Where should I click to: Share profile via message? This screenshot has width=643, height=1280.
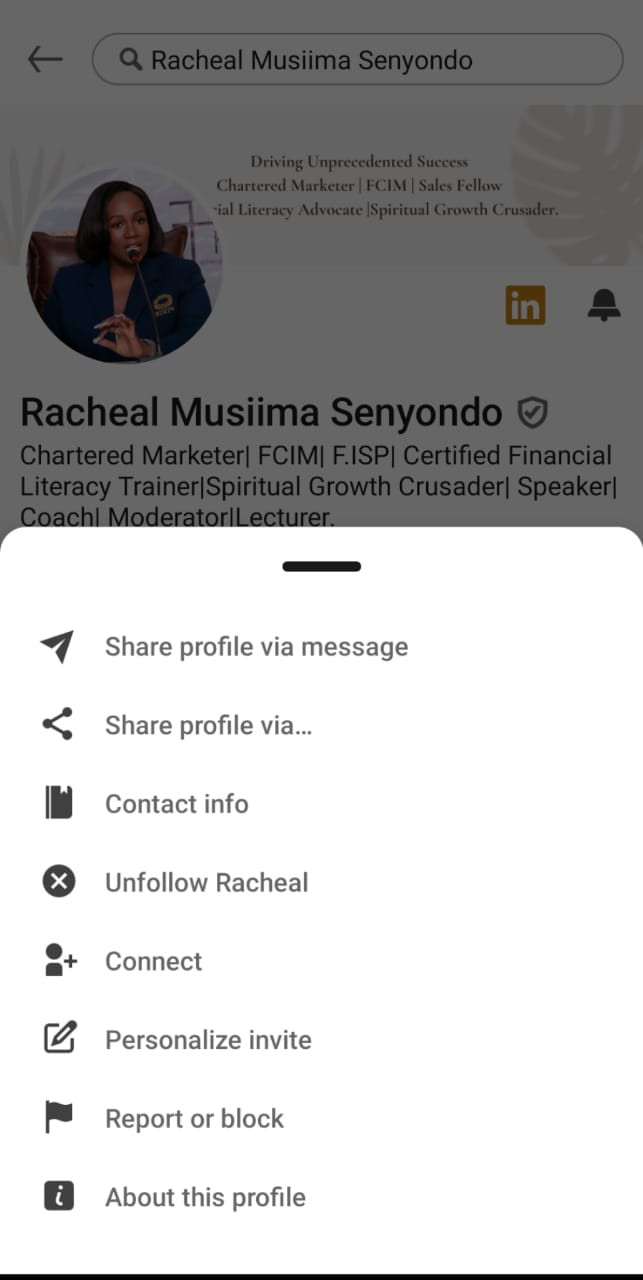256,647
